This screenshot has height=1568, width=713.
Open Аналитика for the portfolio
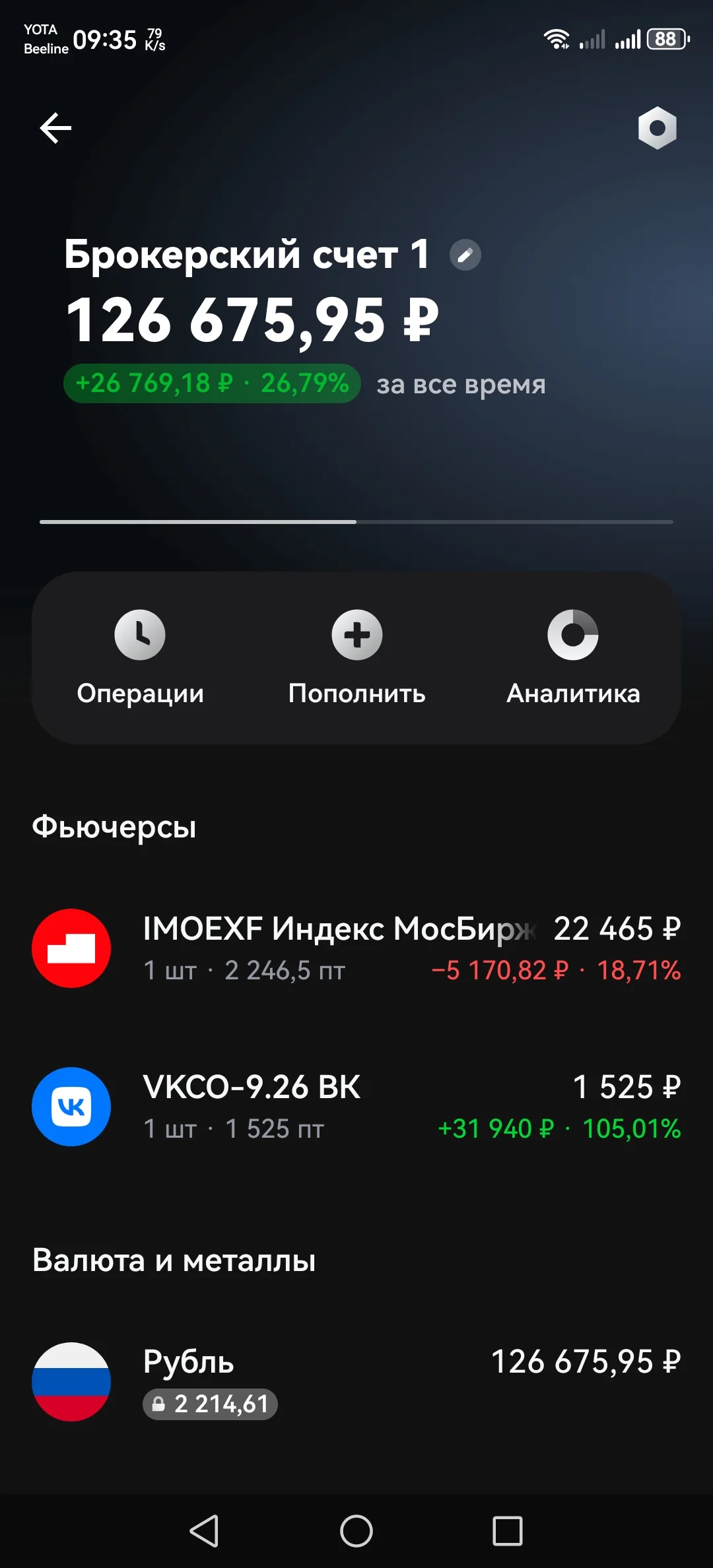(x=573, y=658)
